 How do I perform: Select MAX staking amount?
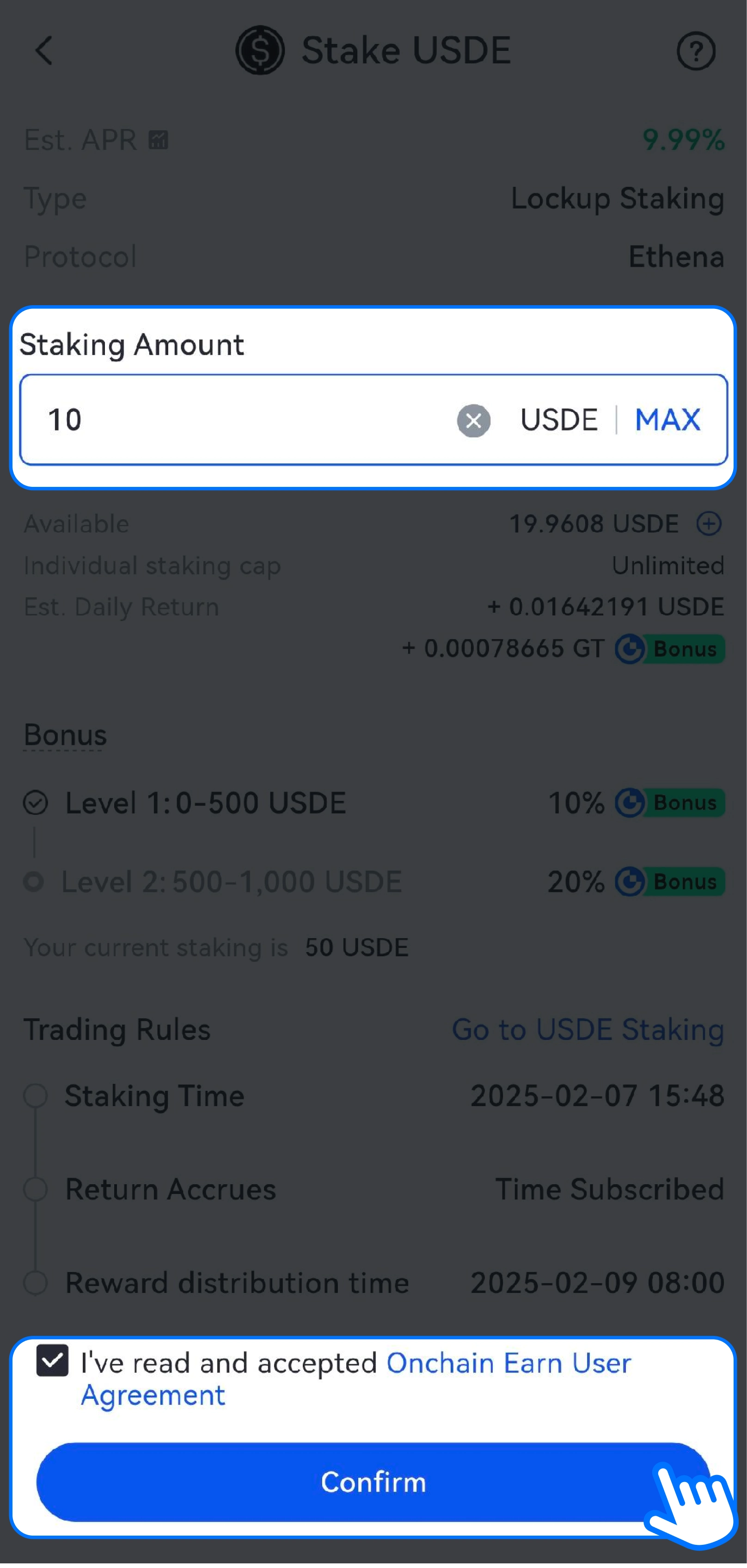pos(667,420)
